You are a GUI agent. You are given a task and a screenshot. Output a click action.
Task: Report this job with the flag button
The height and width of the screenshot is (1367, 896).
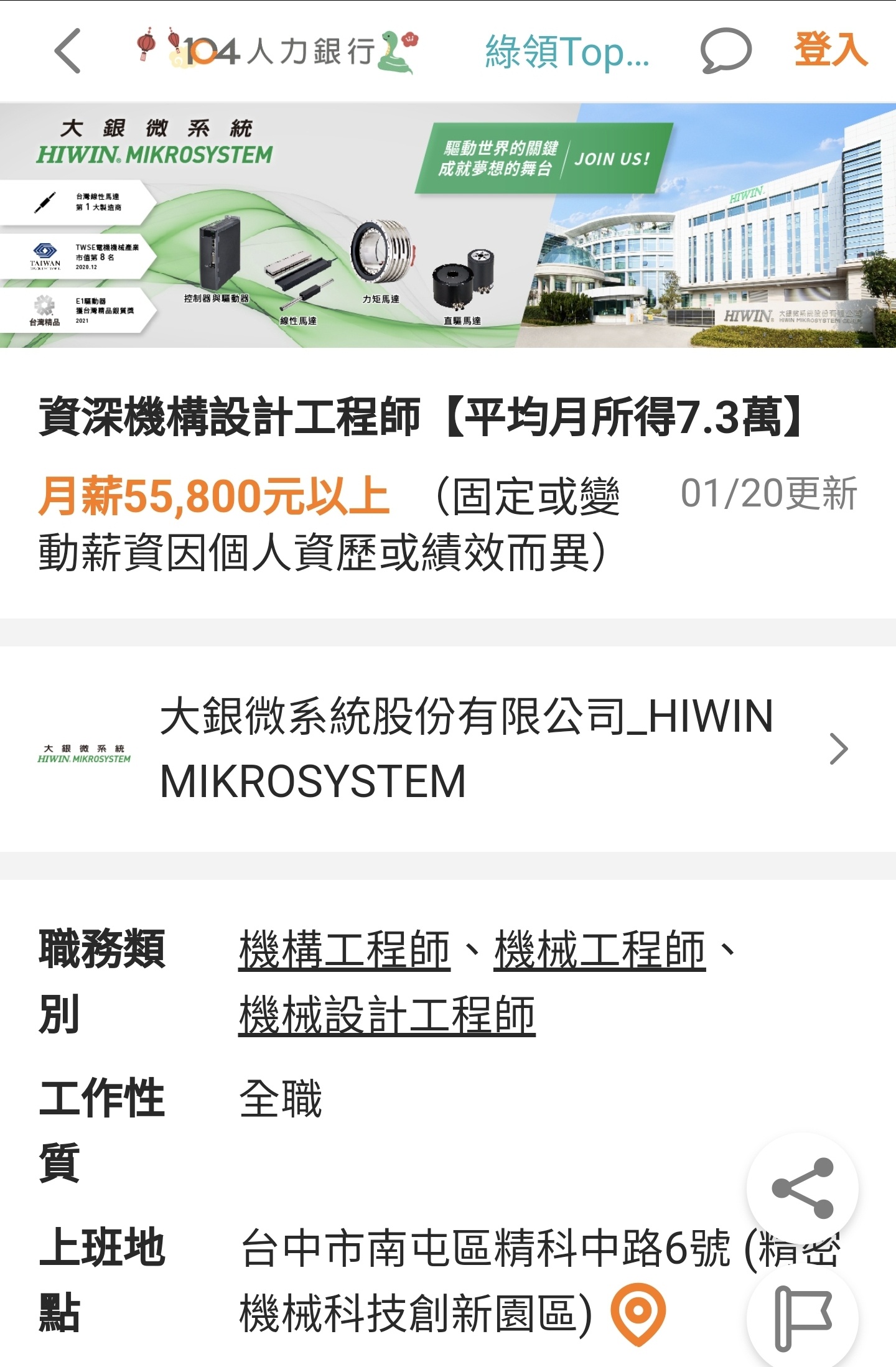(x=802, y=1317)
